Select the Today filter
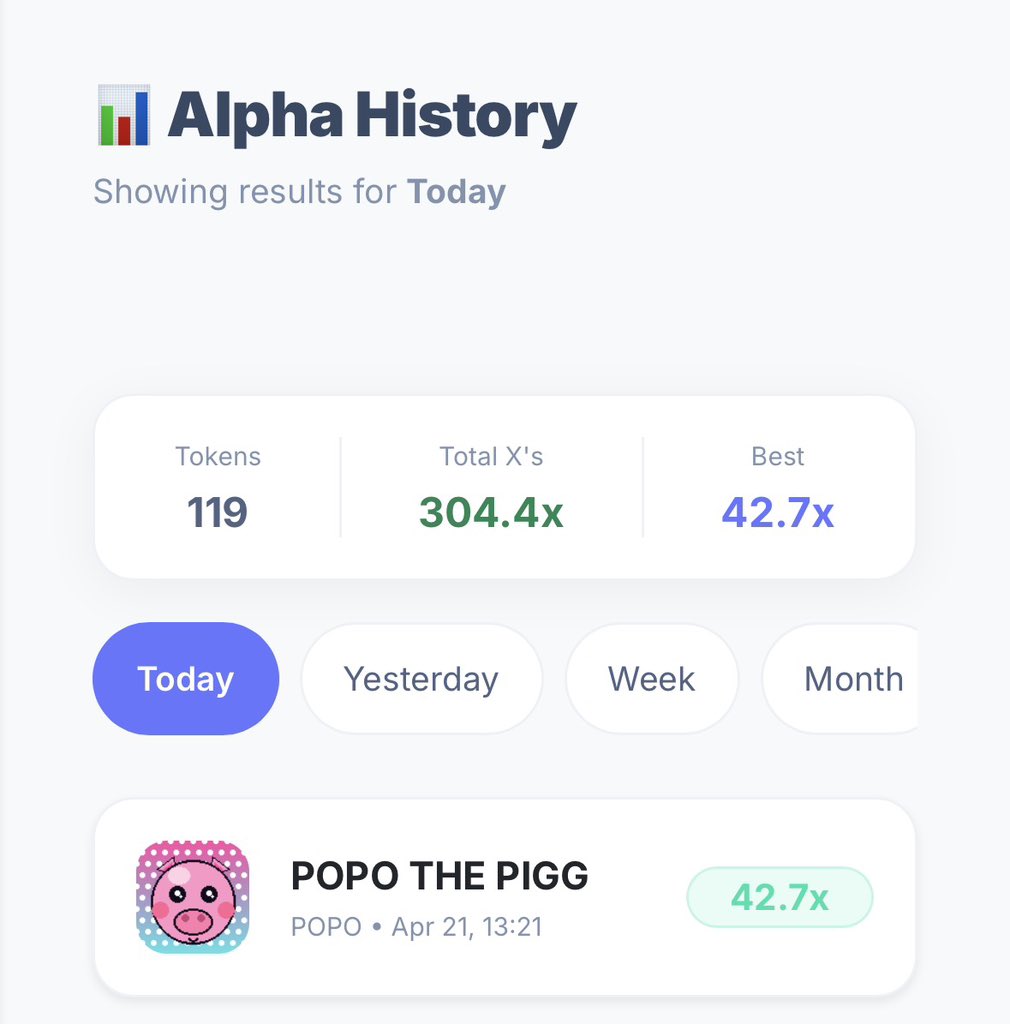Image resolution: width=1010 pixels, height=1024 pixels. point(186,679)
